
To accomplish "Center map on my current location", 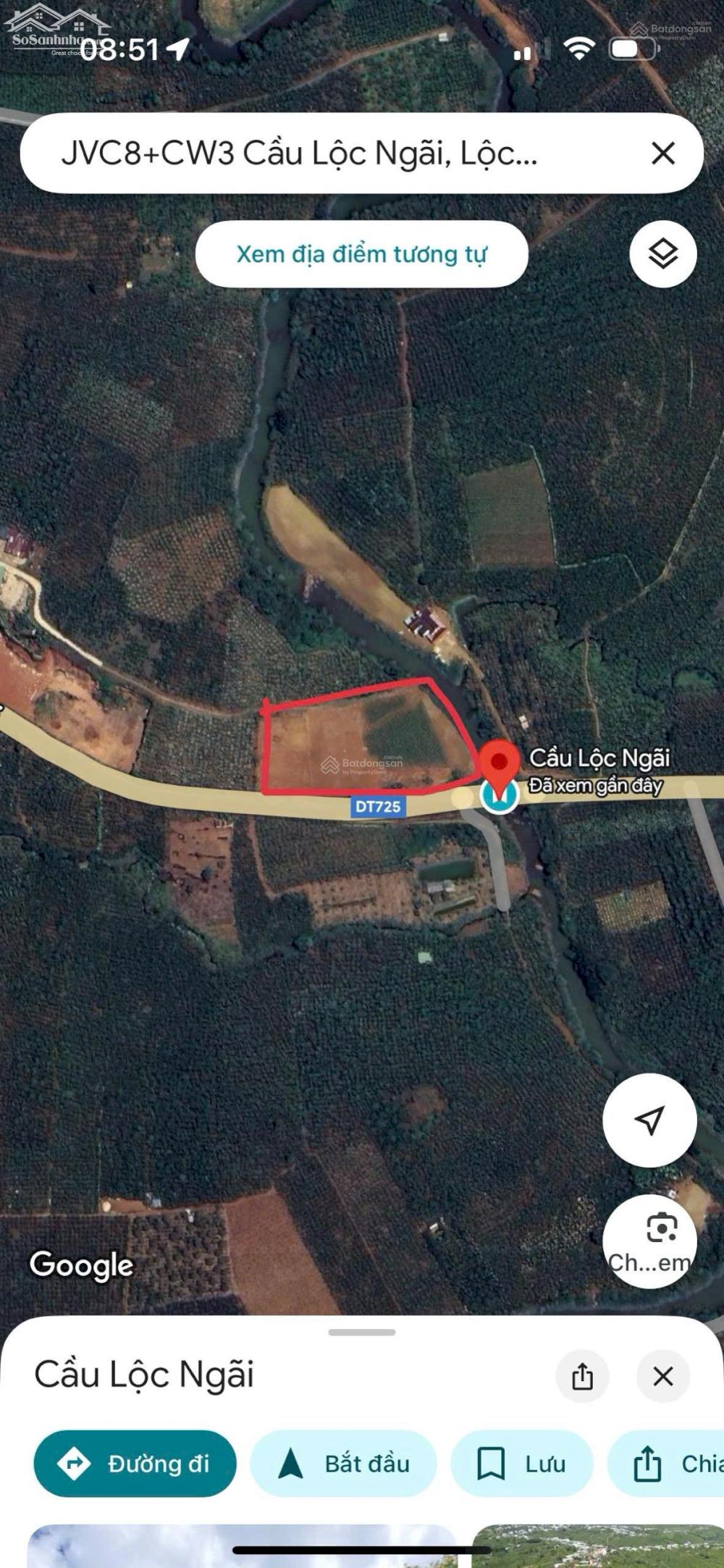I will (649, 1120).
